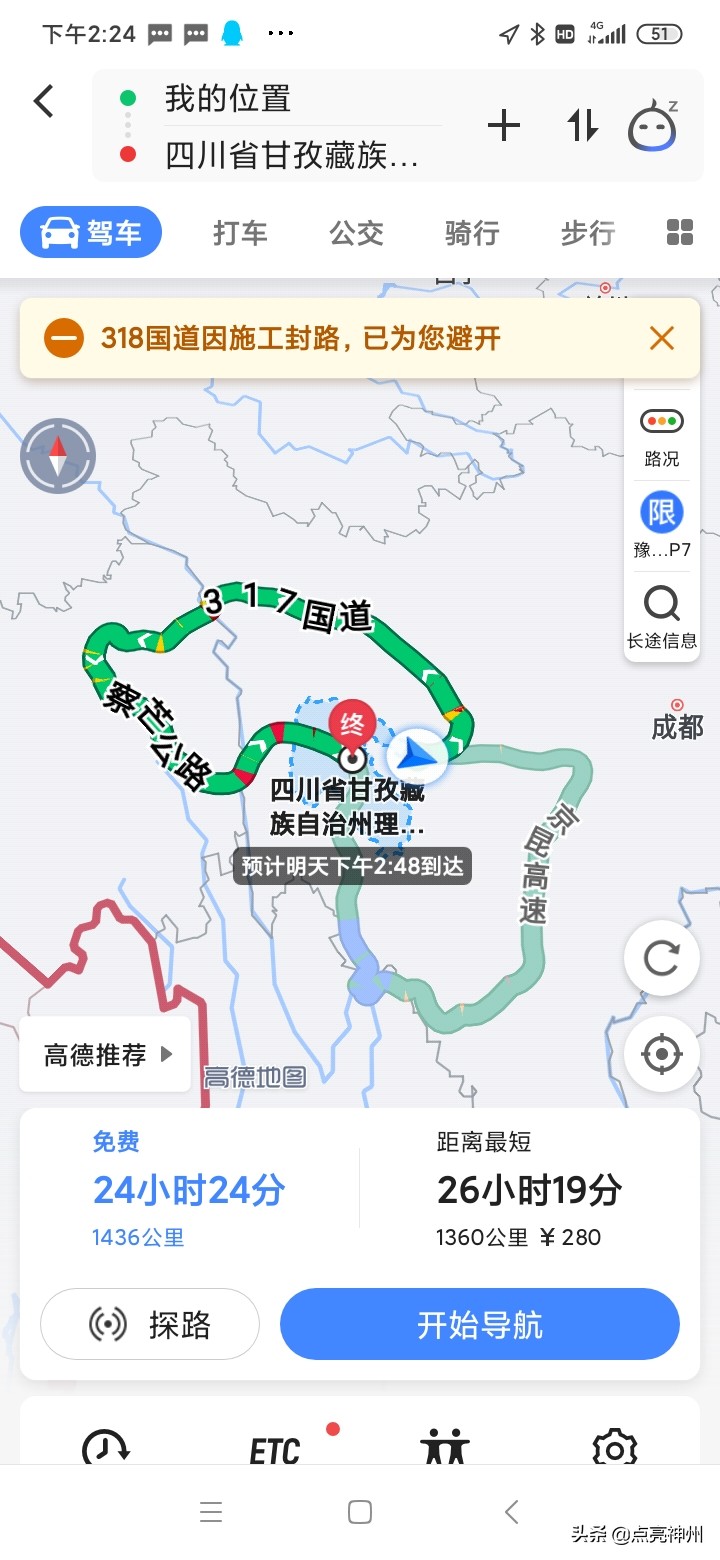Swap start and destination
This screenshot has height=1560, width=720.
pyautogui.click(x=583, y=126)
